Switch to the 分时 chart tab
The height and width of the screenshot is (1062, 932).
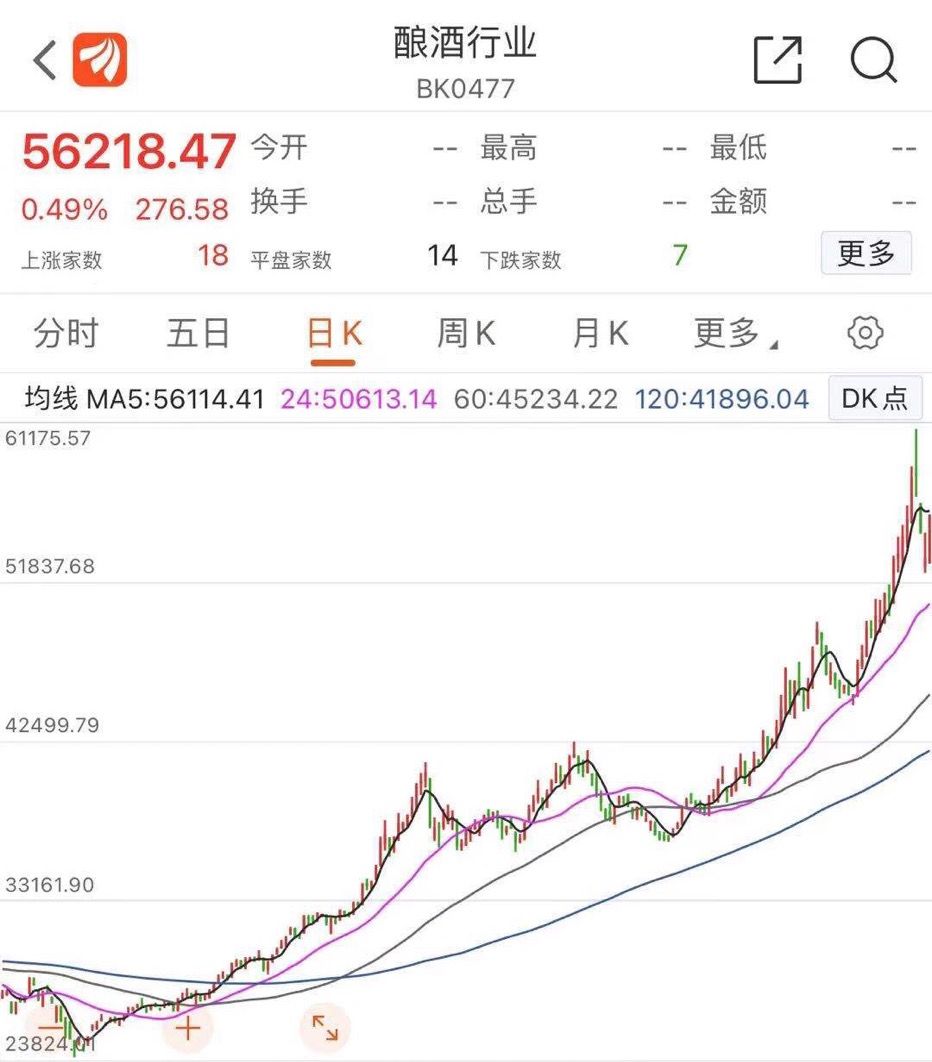[x=66, y=333]
